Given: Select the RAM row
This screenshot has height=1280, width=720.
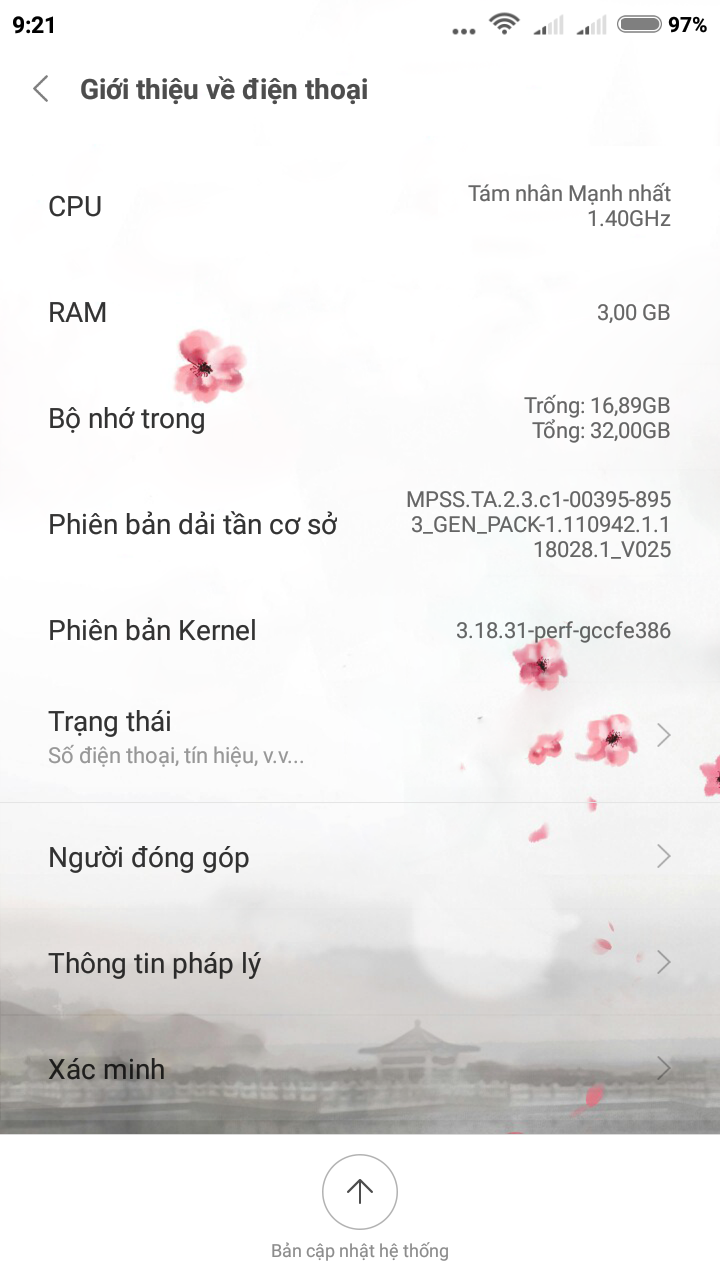Looking at the screenshot, I should tap(360, 312).
